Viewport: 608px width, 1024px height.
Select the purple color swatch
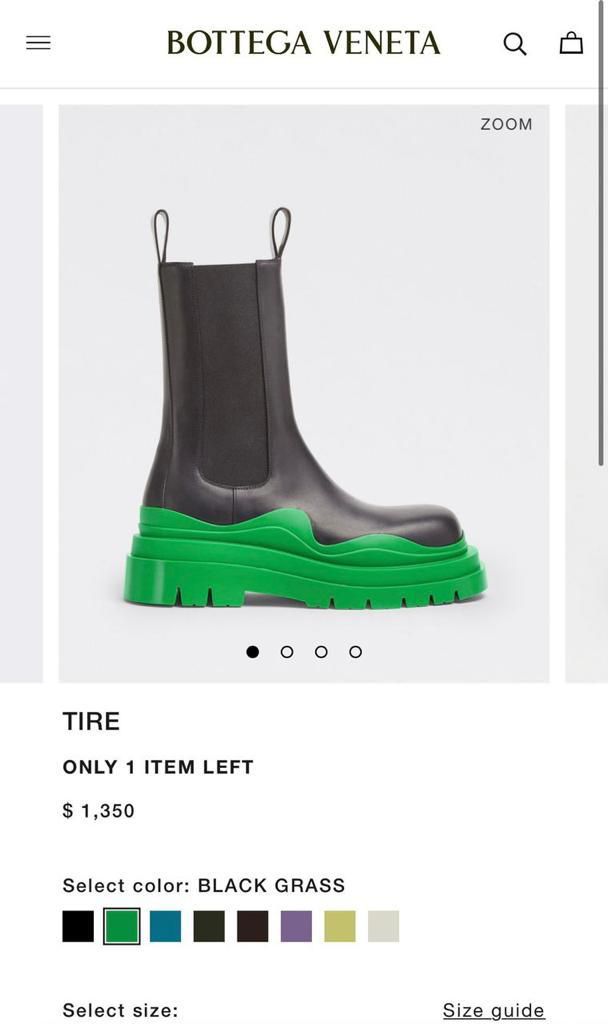(296, 926)
